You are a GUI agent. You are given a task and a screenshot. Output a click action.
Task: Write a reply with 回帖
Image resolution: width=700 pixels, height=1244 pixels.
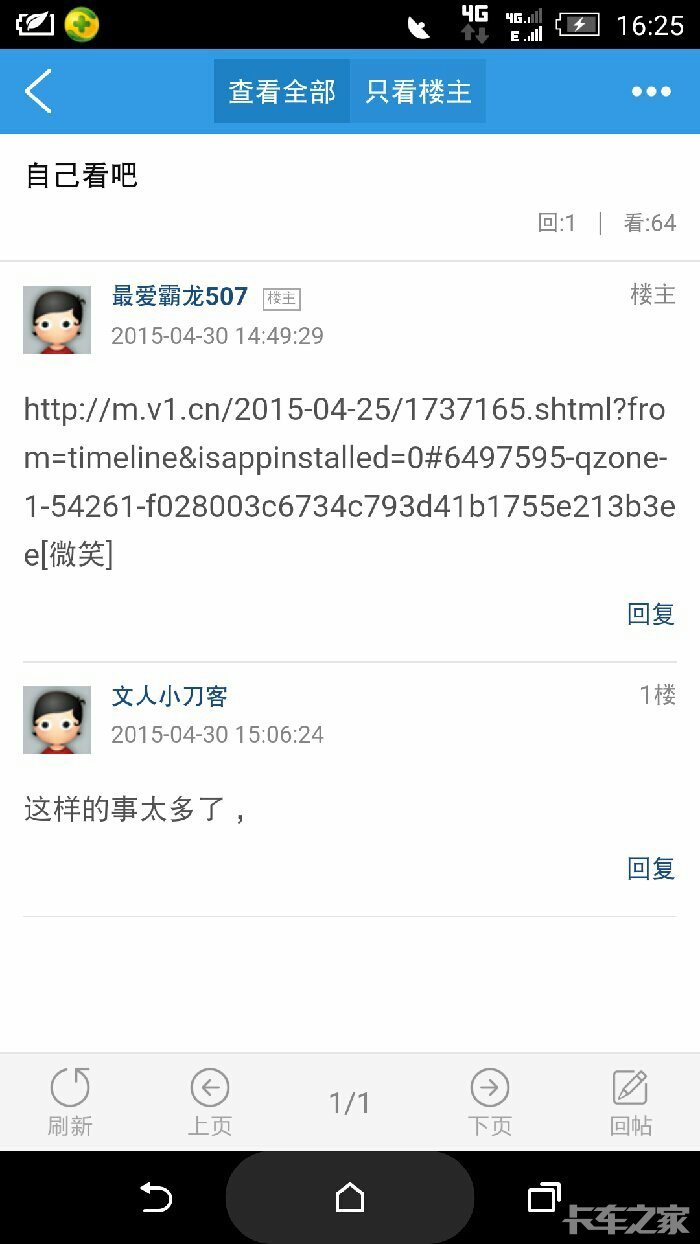pyautogui.click(x=630, y=1100)
